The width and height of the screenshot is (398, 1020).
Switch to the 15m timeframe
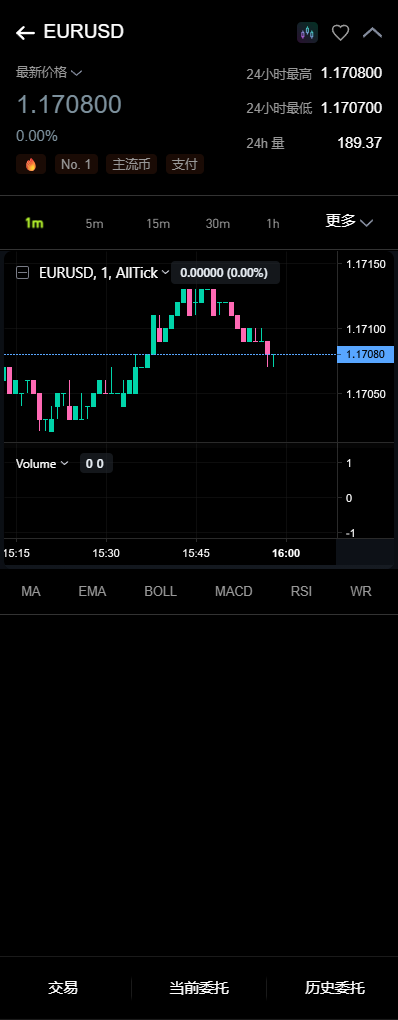157,224
